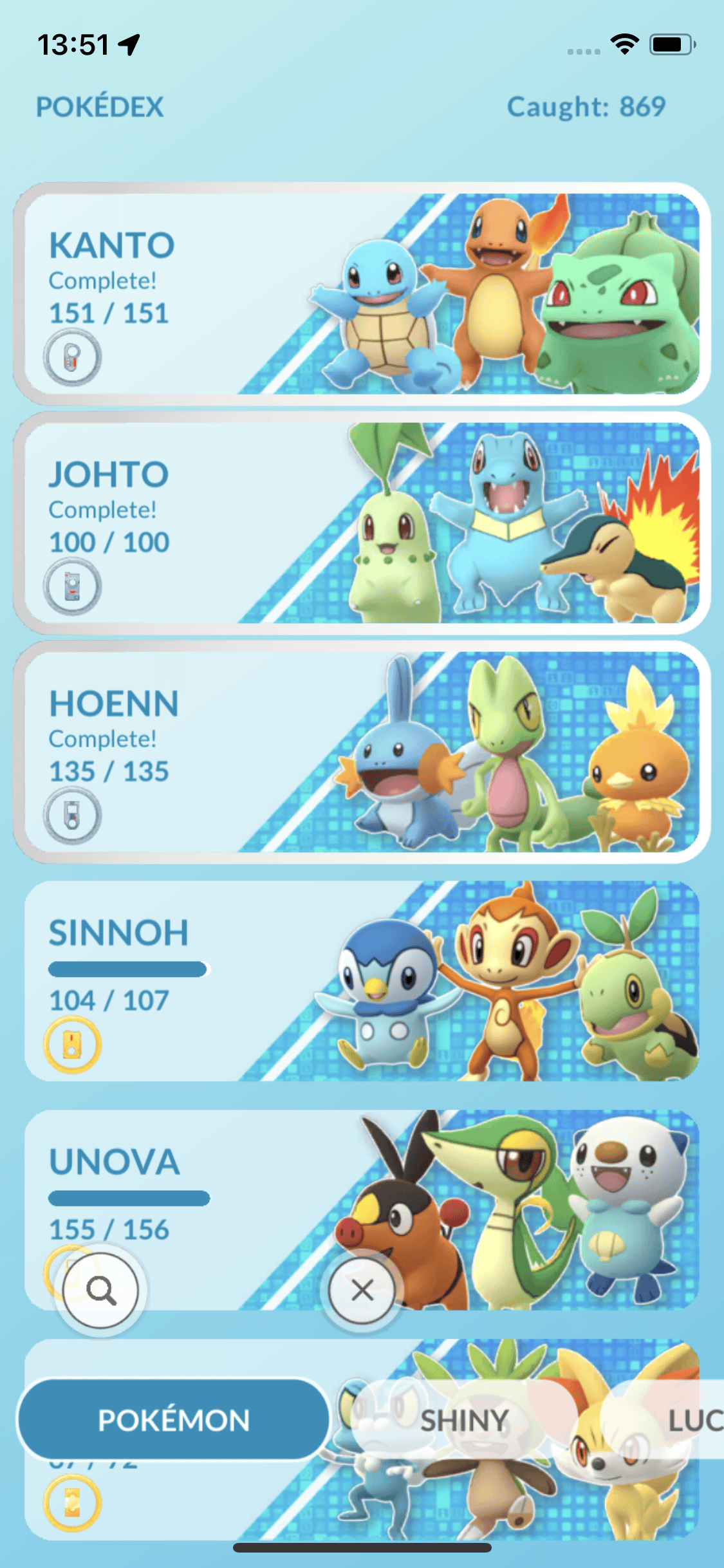Switch to the Pokémon tab
Image resolution: width=724 pixels, height=1568 pixels.
click(174, 1420)
